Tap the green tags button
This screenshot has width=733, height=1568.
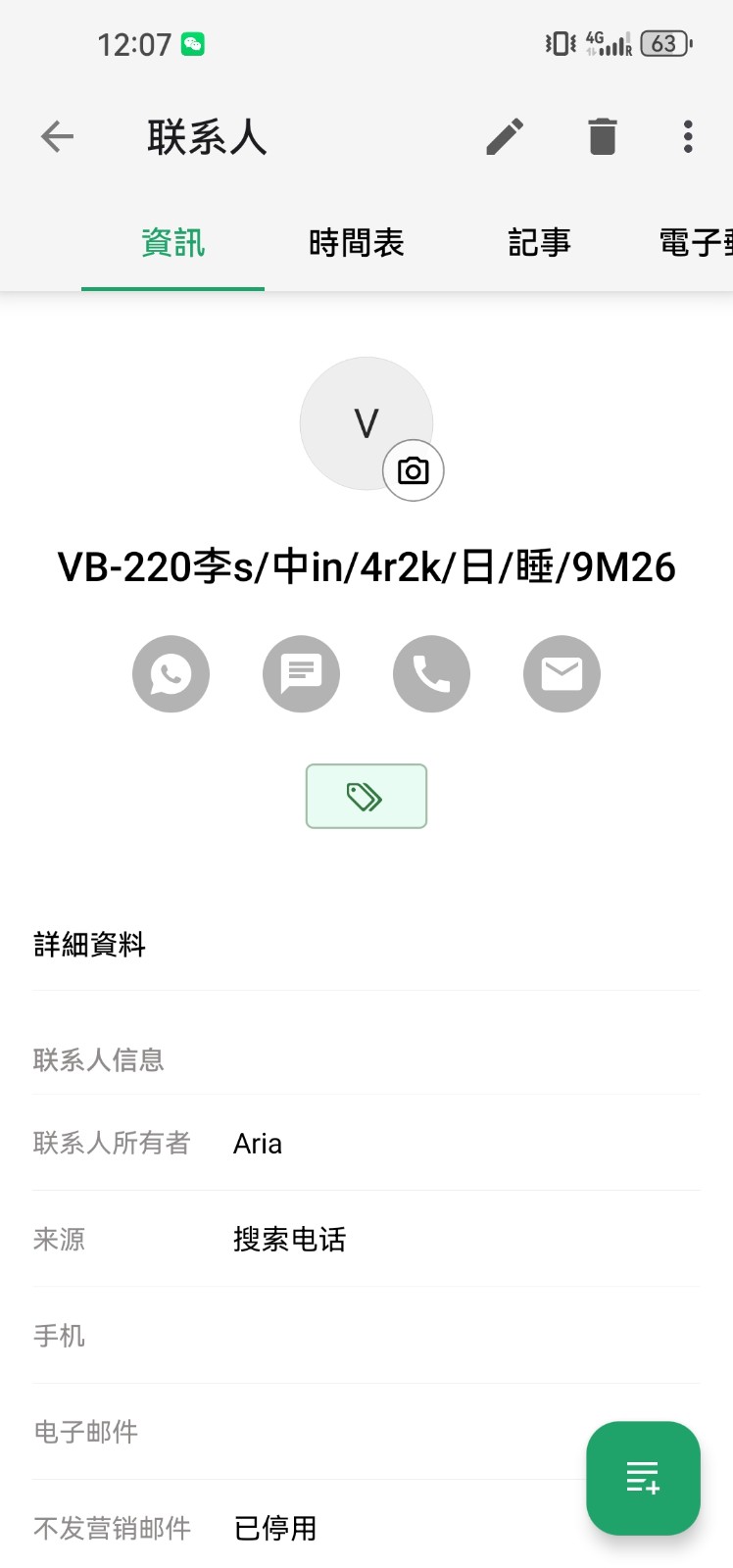point(366,796)
